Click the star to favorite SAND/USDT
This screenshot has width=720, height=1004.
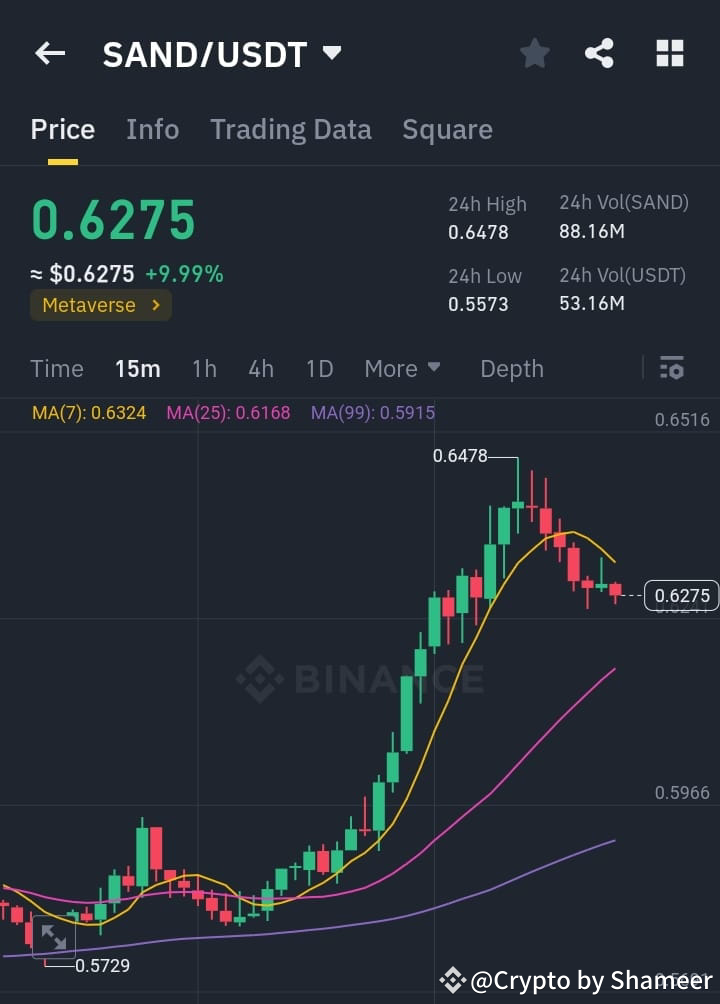pyautogui.click(x=534, y=53)
